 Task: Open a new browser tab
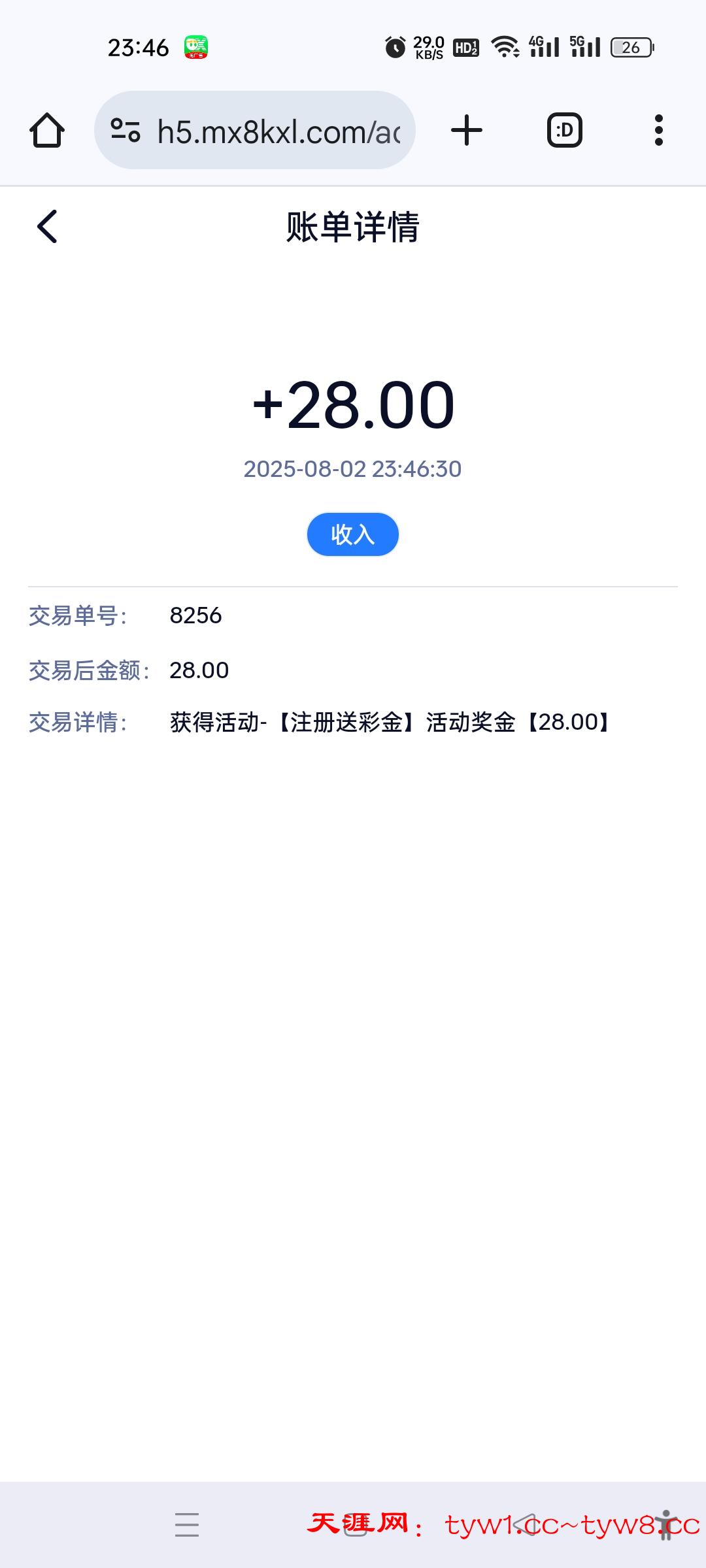467,130
